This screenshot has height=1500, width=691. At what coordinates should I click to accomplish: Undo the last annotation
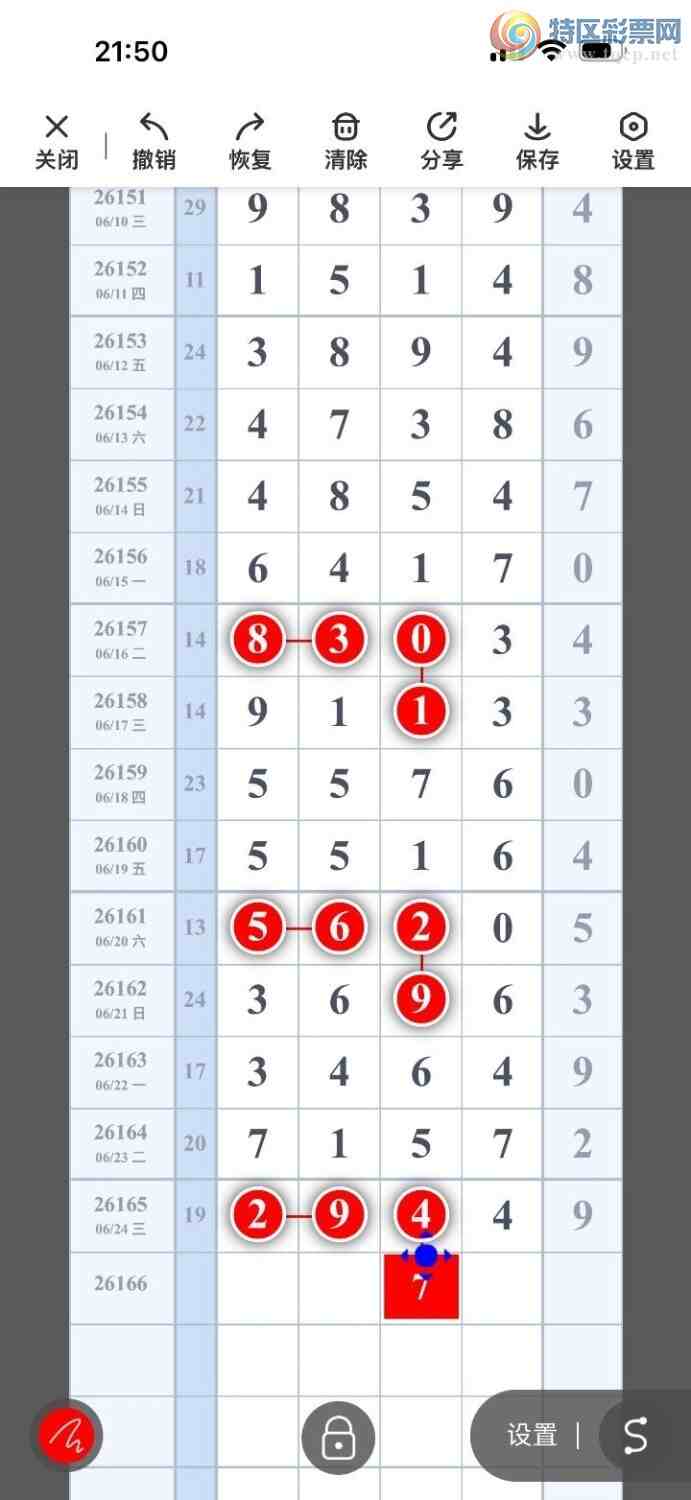click(x=154, y=141)
